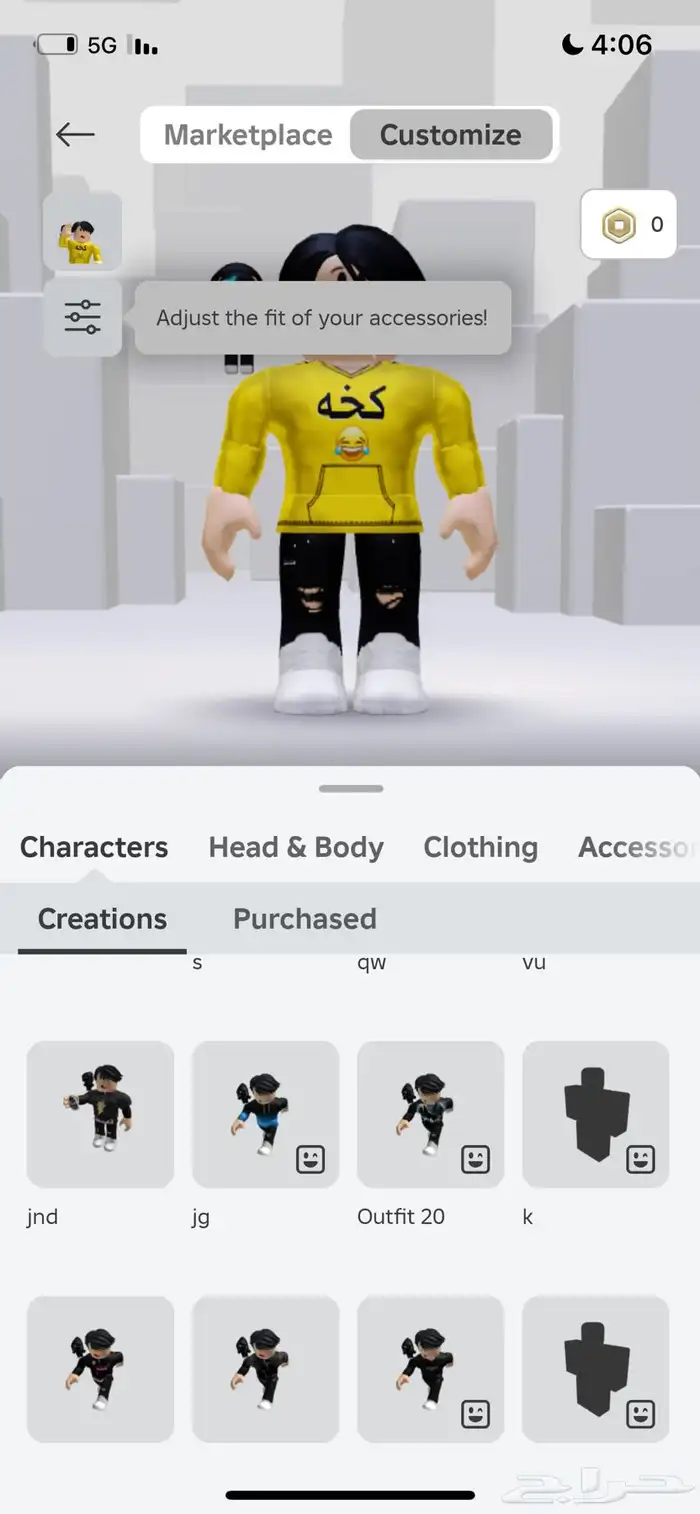Equip the jg outfit
The width and height of the screenshot is (700, 1514).
(x=265, y=1114)
